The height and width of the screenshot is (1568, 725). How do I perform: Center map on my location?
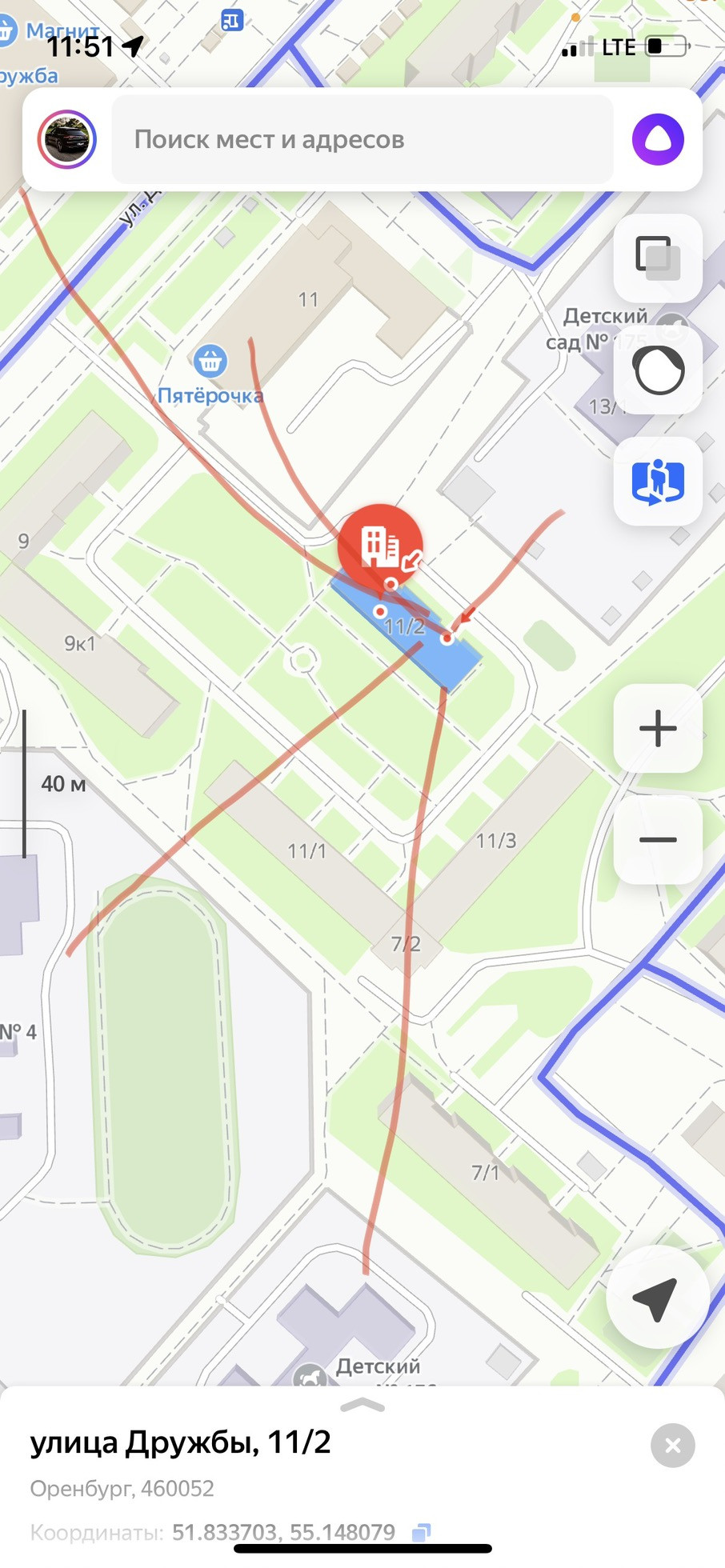[x=657, y=1298]
